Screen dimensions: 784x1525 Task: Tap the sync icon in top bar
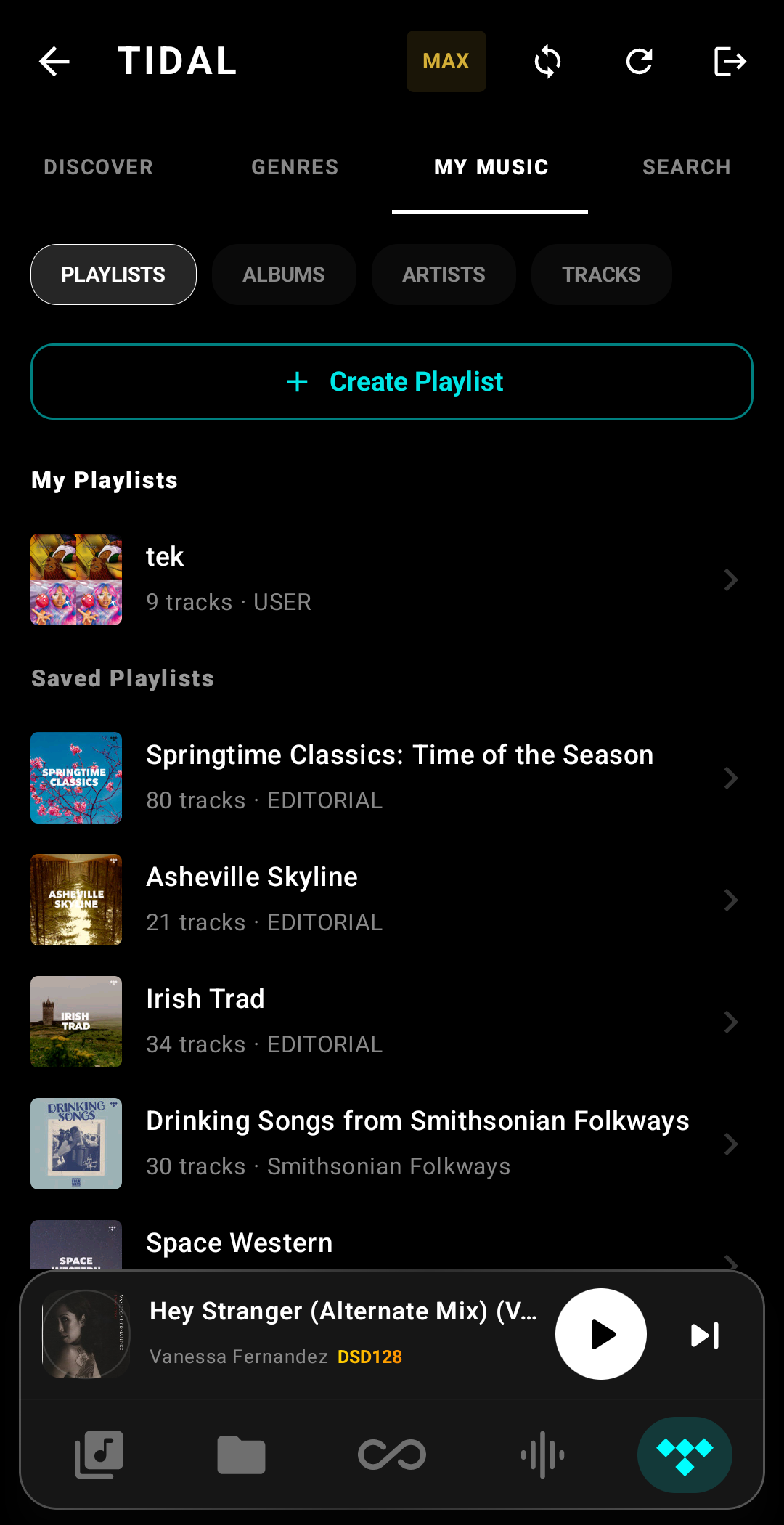tap(548, 61)
